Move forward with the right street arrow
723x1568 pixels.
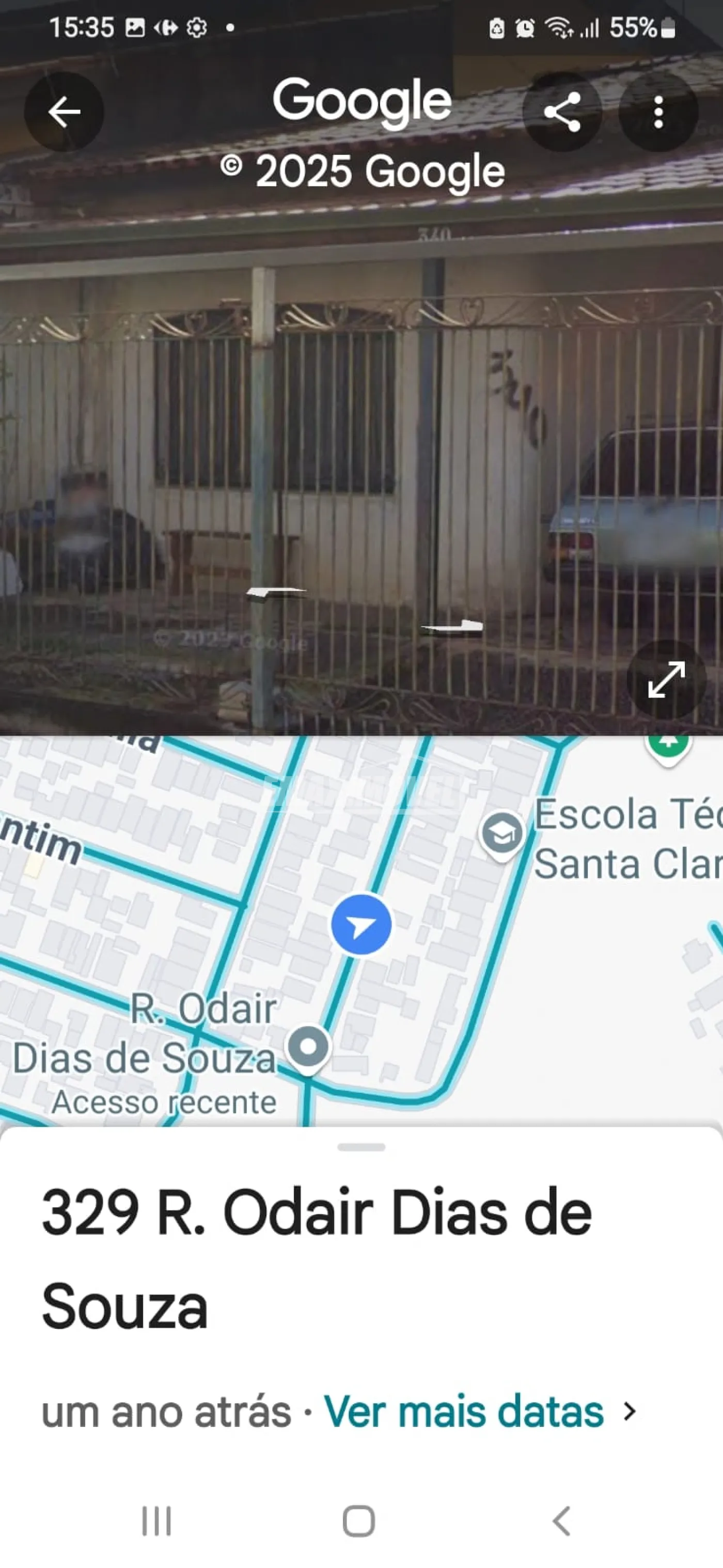(x=453, y=626)
